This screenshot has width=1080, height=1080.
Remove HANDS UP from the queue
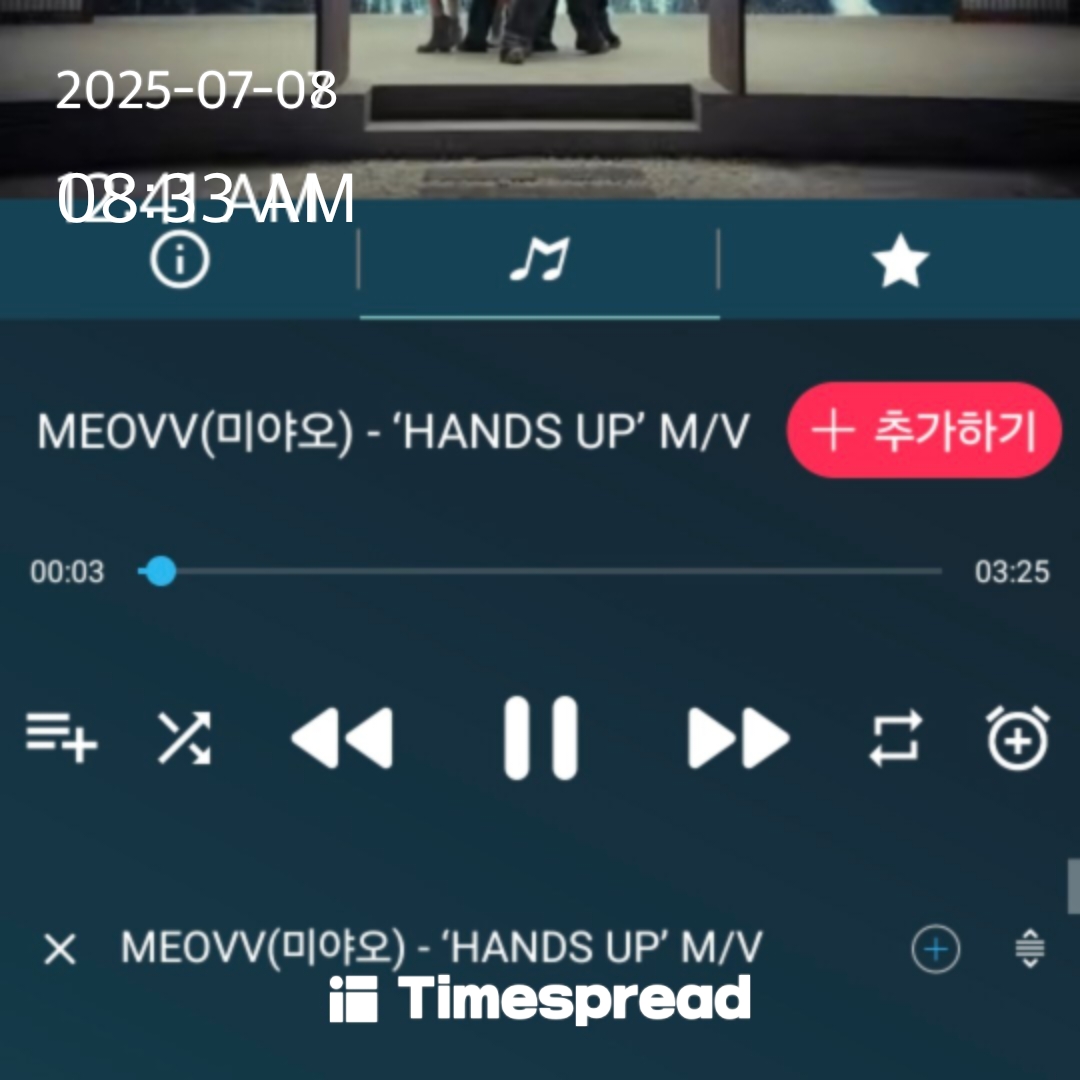pos(60,949)
